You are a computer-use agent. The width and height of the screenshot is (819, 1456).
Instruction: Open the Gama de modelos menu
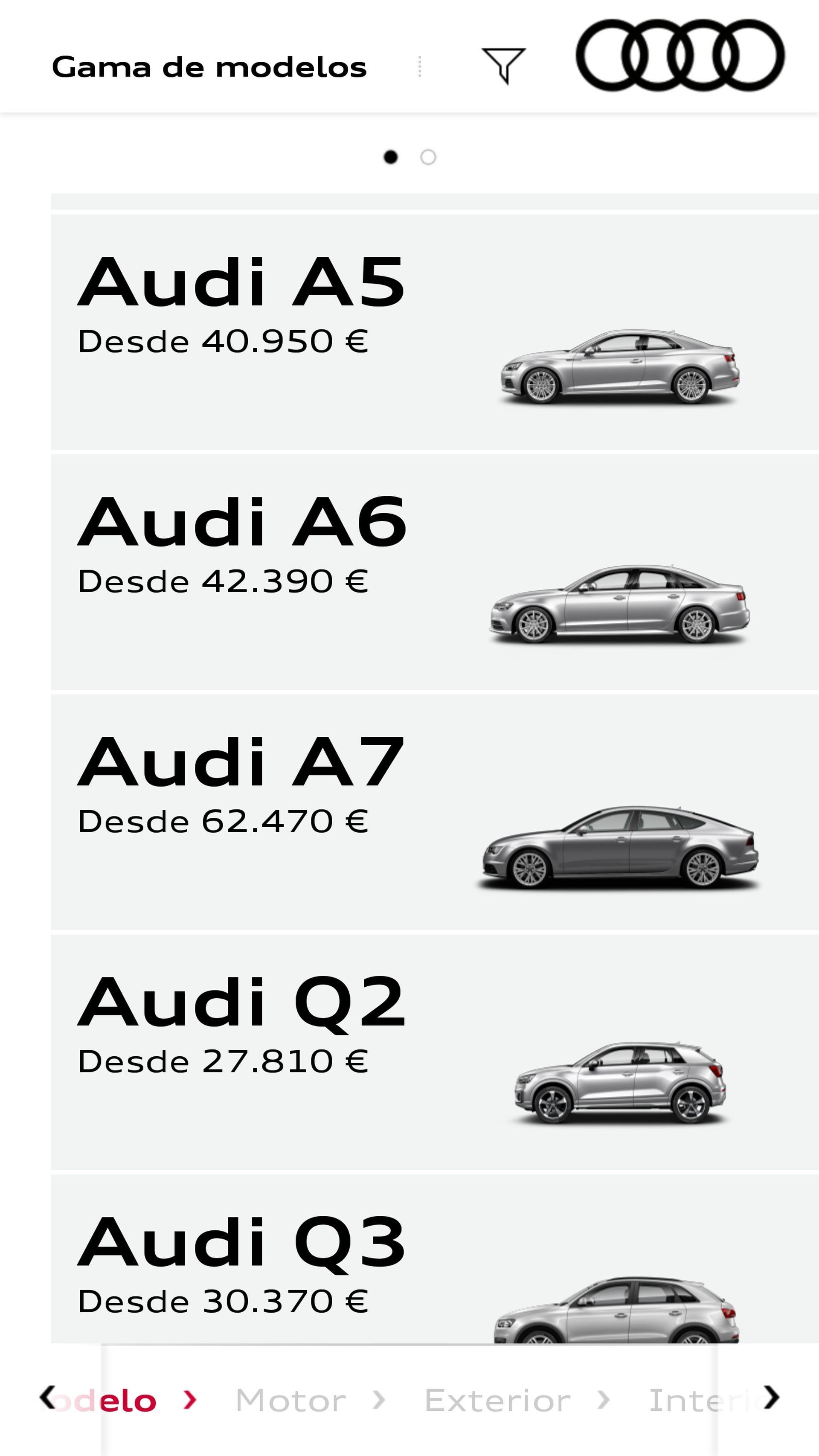tap(209, 67)
